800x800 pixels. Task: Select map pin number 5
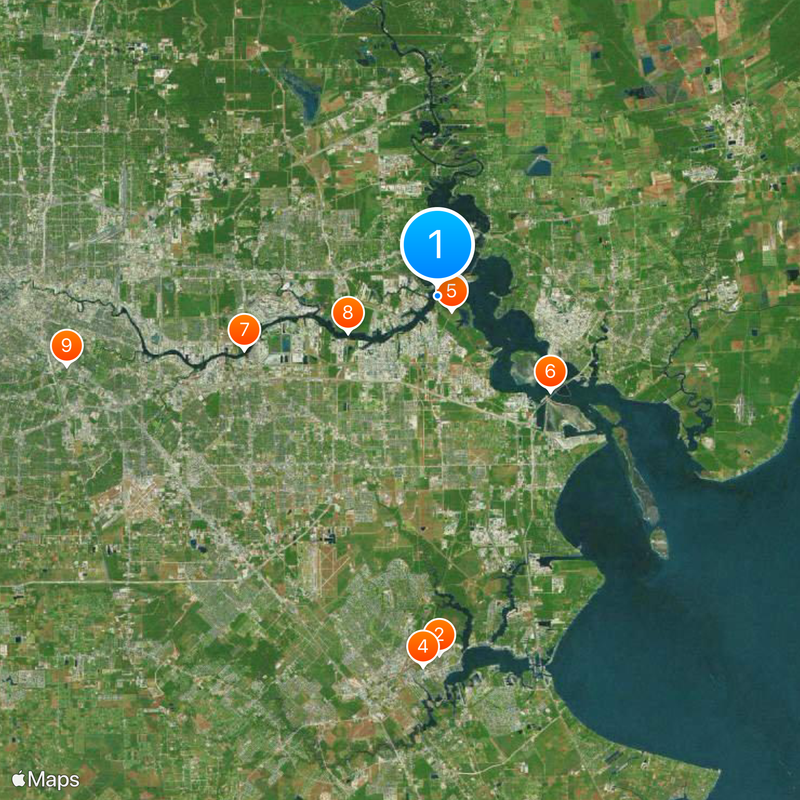tap(453, 292)
